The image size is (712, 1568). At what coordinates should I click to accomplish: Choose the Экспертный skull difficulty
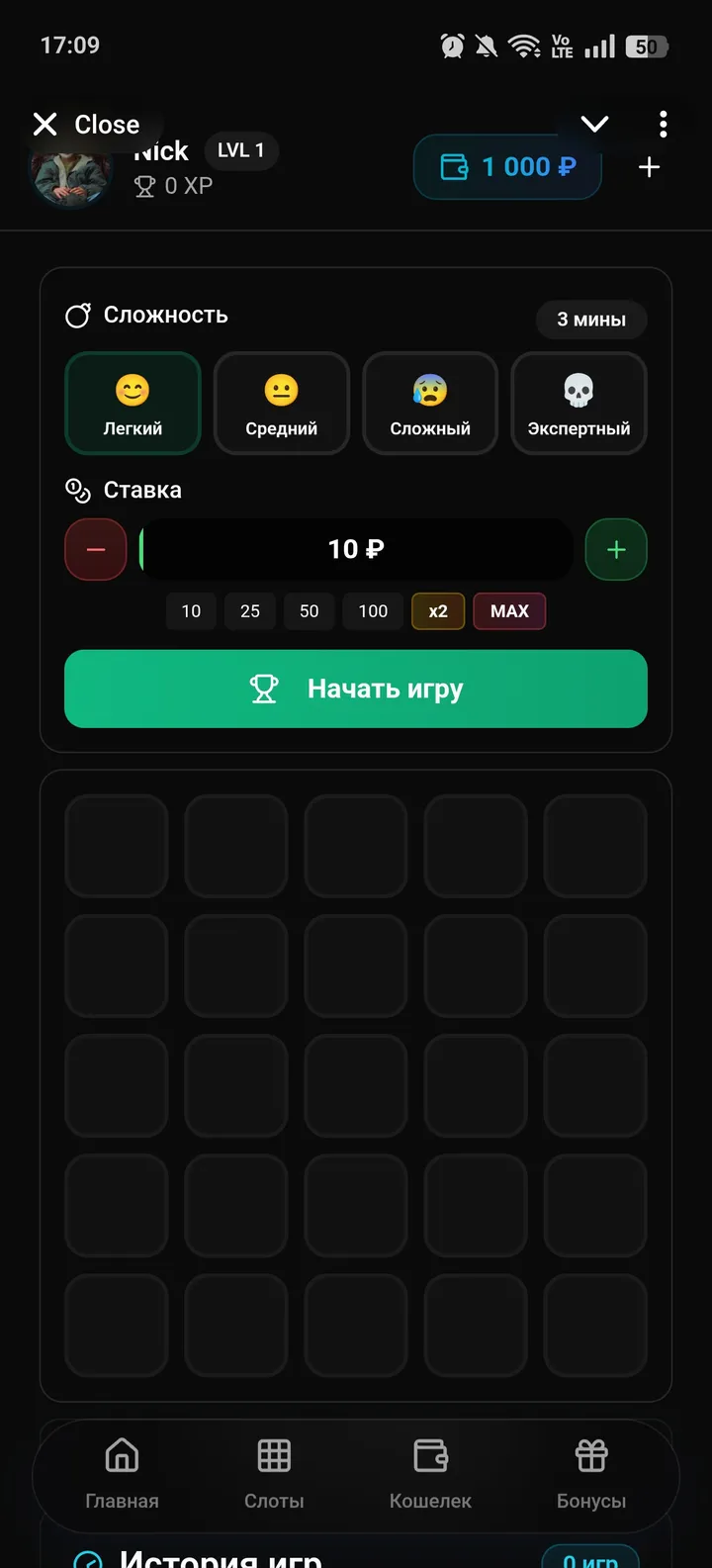(x=578, y=403)
